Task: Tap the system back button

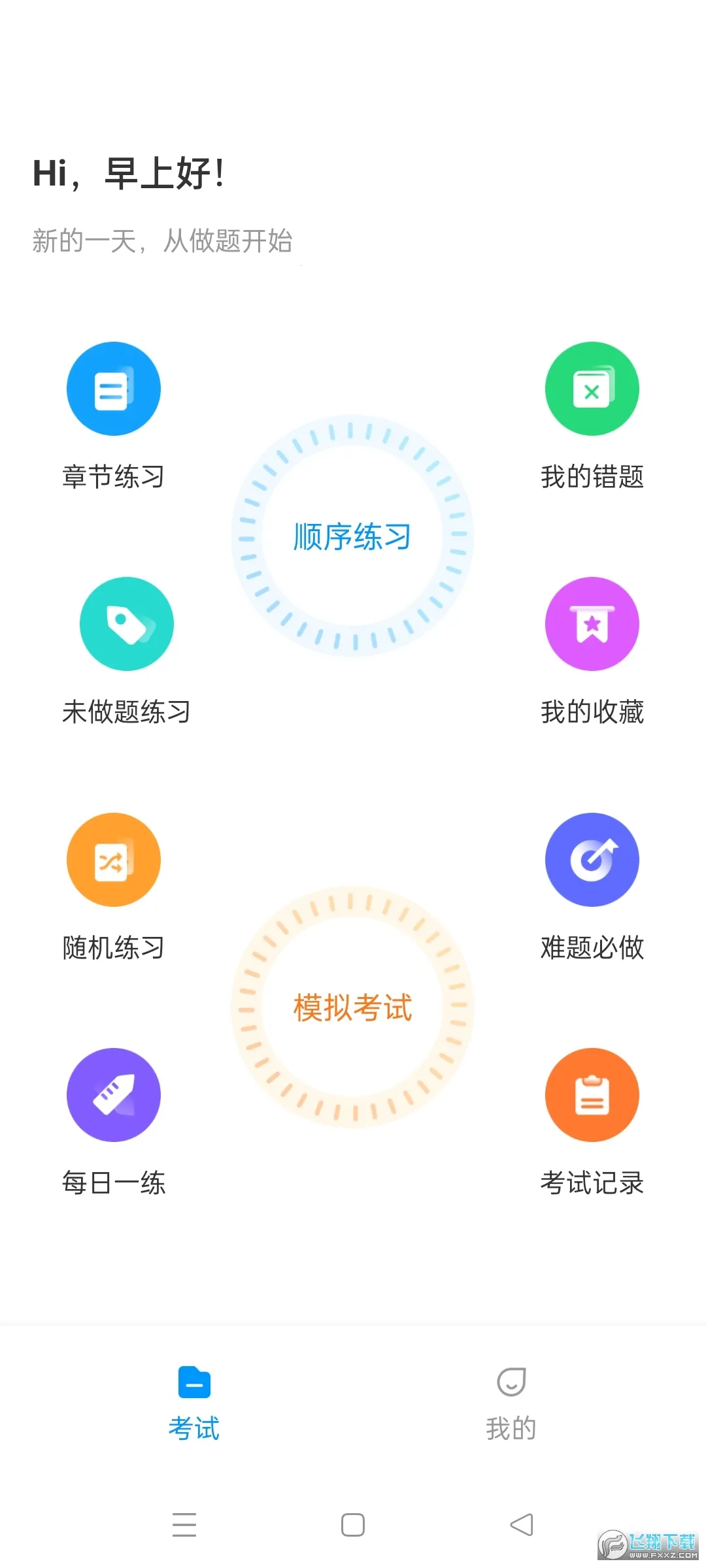Action: coord(522,1525)
